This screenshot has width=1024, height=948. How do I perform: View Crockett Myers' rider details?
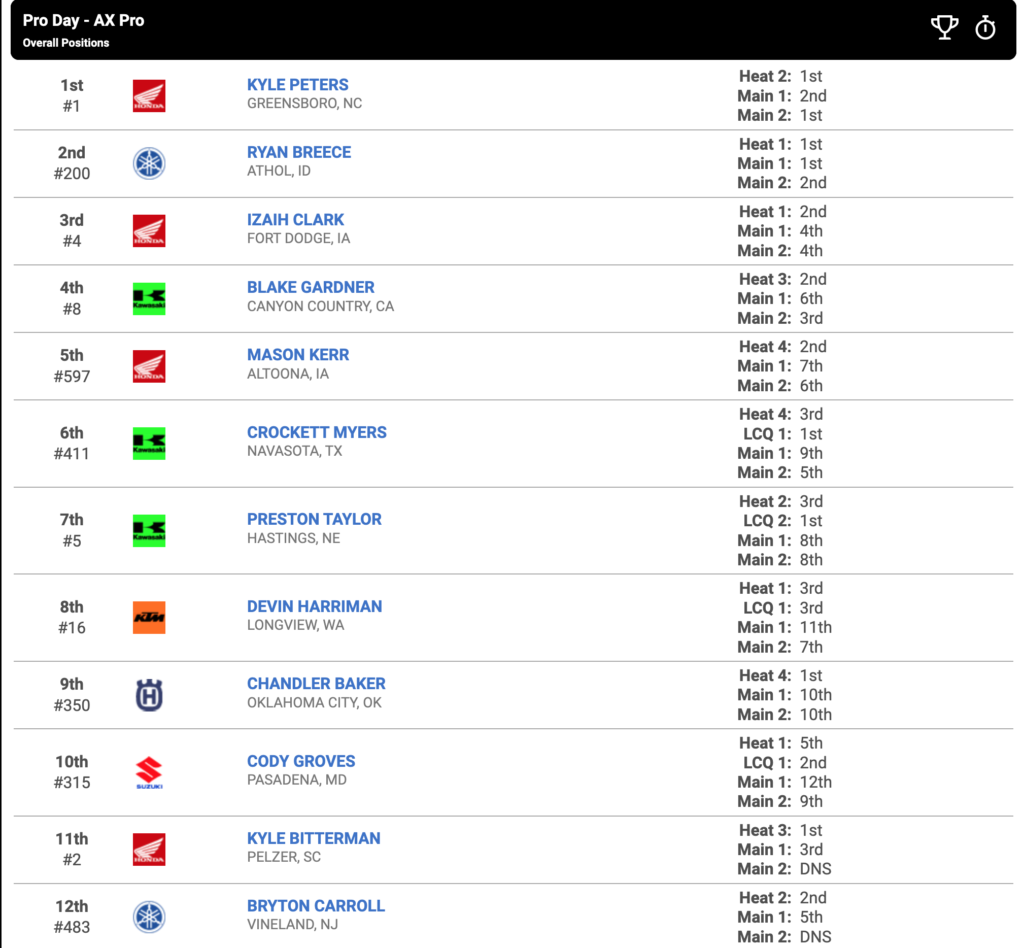317,432
